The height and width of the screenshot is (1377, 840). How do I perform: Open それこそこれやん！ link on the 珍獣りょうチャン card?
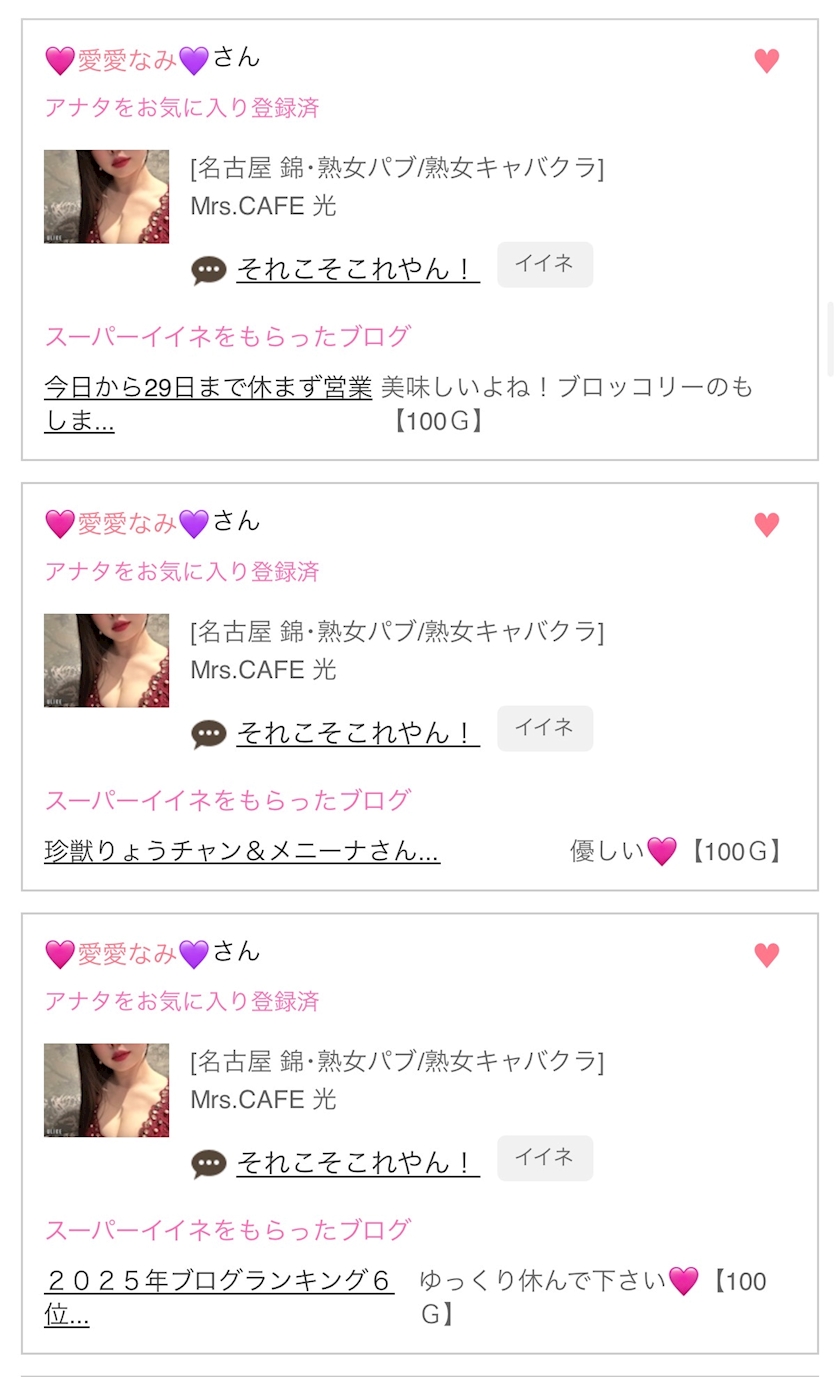point(357,733)
